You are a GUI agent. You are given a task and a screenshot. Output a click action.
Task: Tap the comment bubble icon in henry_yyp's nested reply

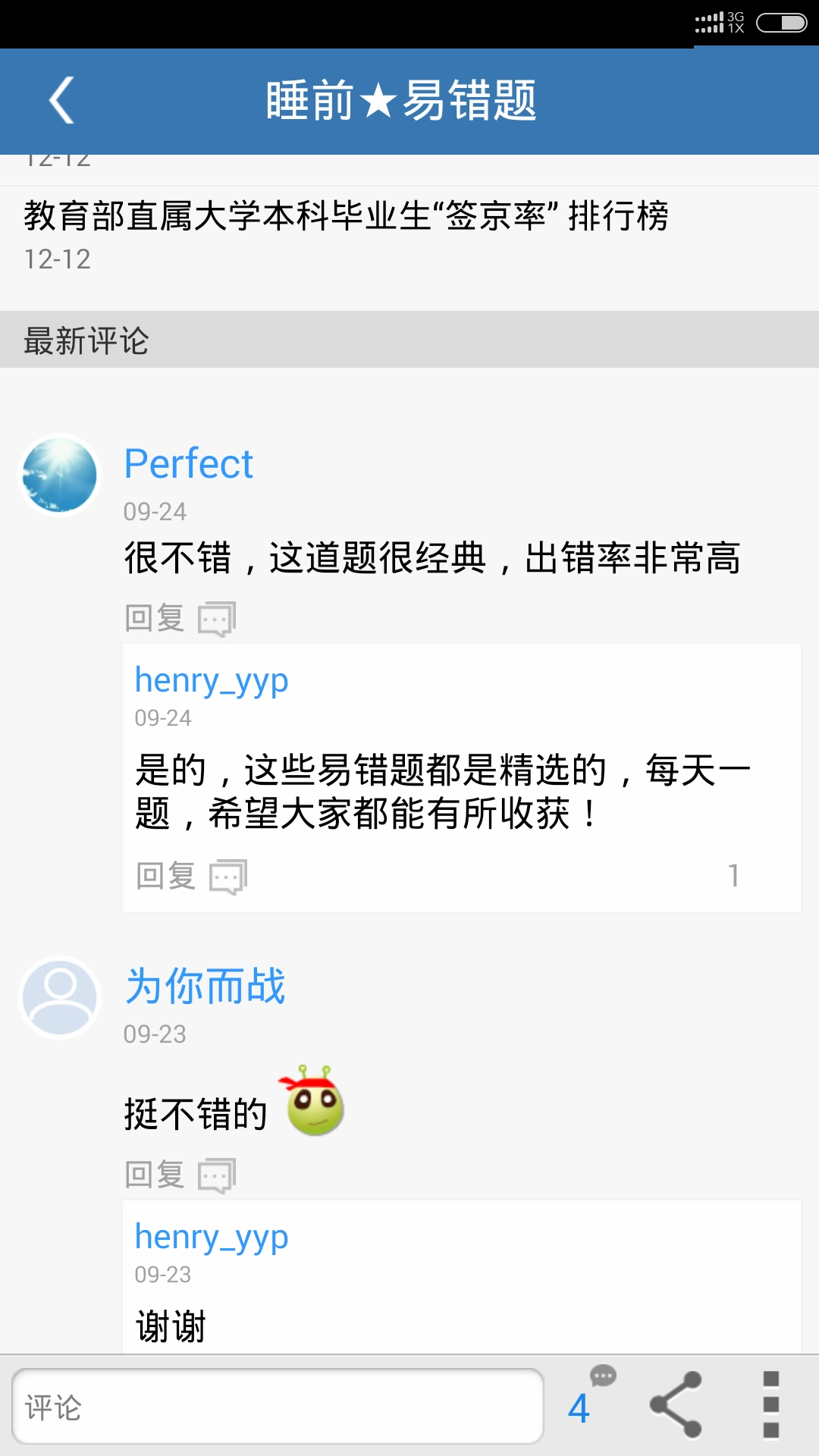(x=227, y=876)
